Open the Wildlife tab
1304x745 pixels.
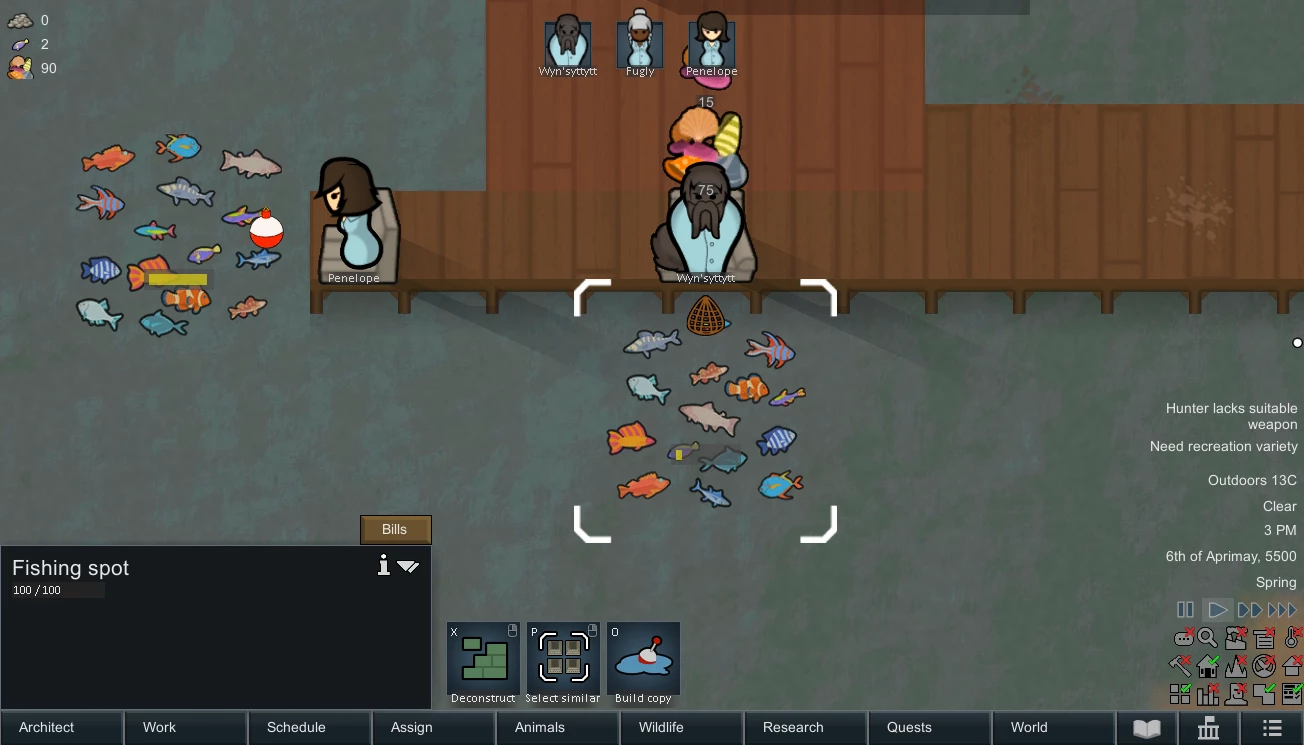coord(682,727)
